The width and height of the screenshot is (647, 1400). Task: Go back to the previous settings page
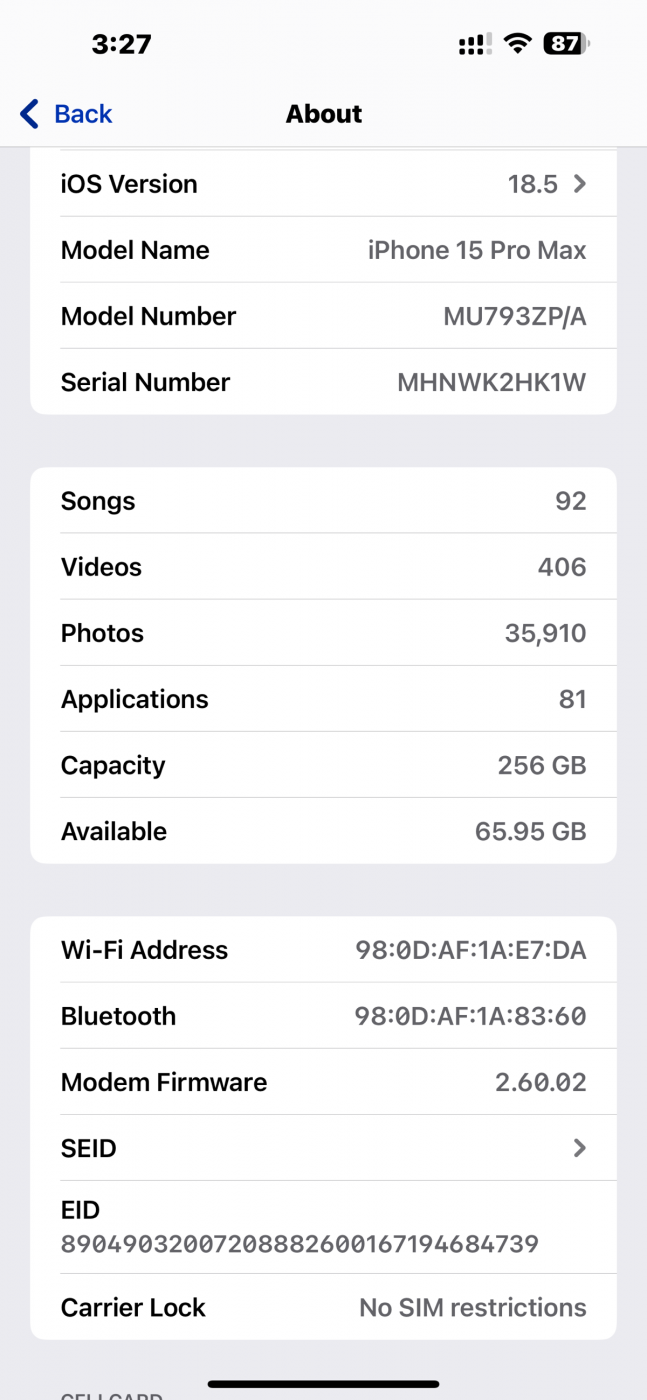coord(66,114)
